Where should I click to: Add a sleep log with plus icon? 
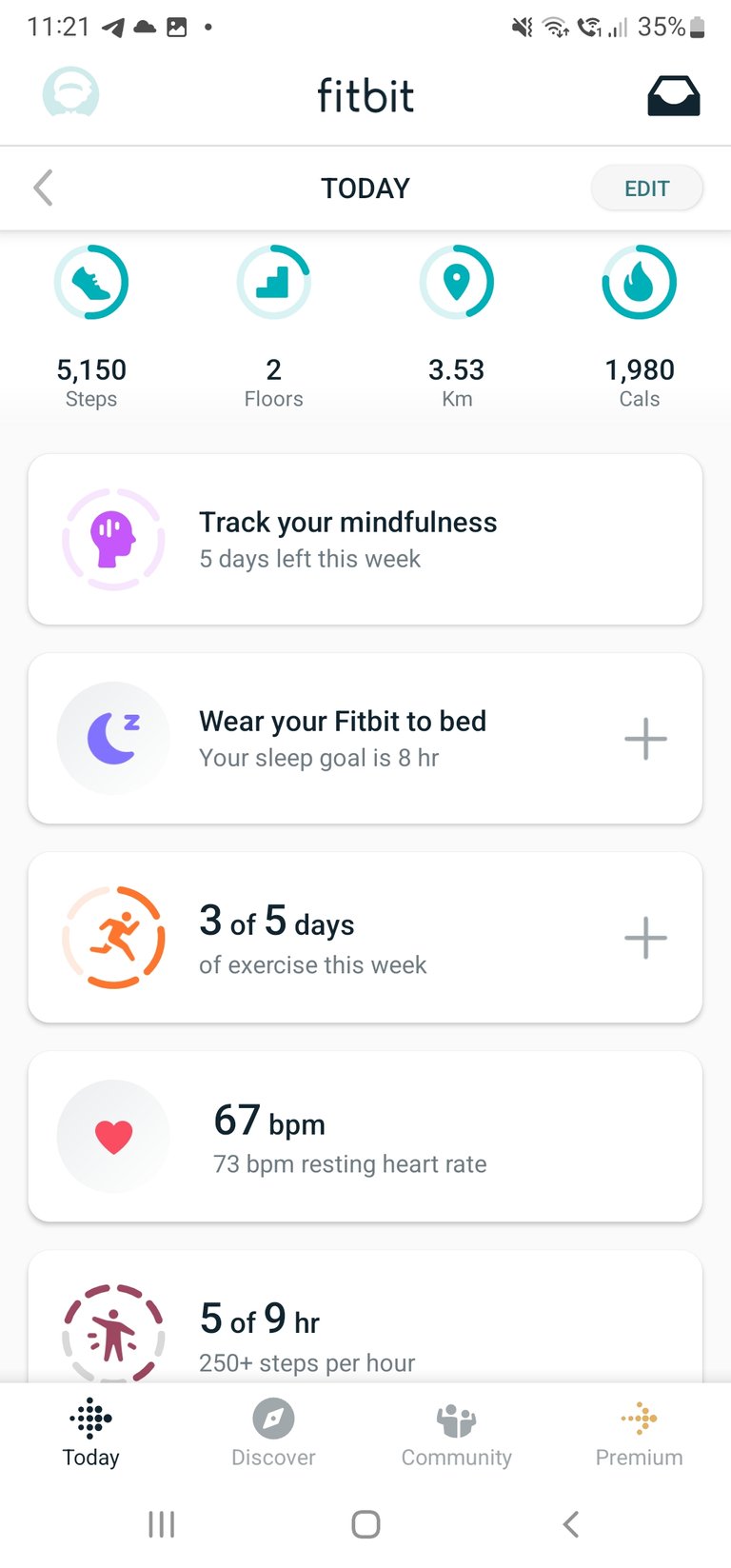coord(645,739)
